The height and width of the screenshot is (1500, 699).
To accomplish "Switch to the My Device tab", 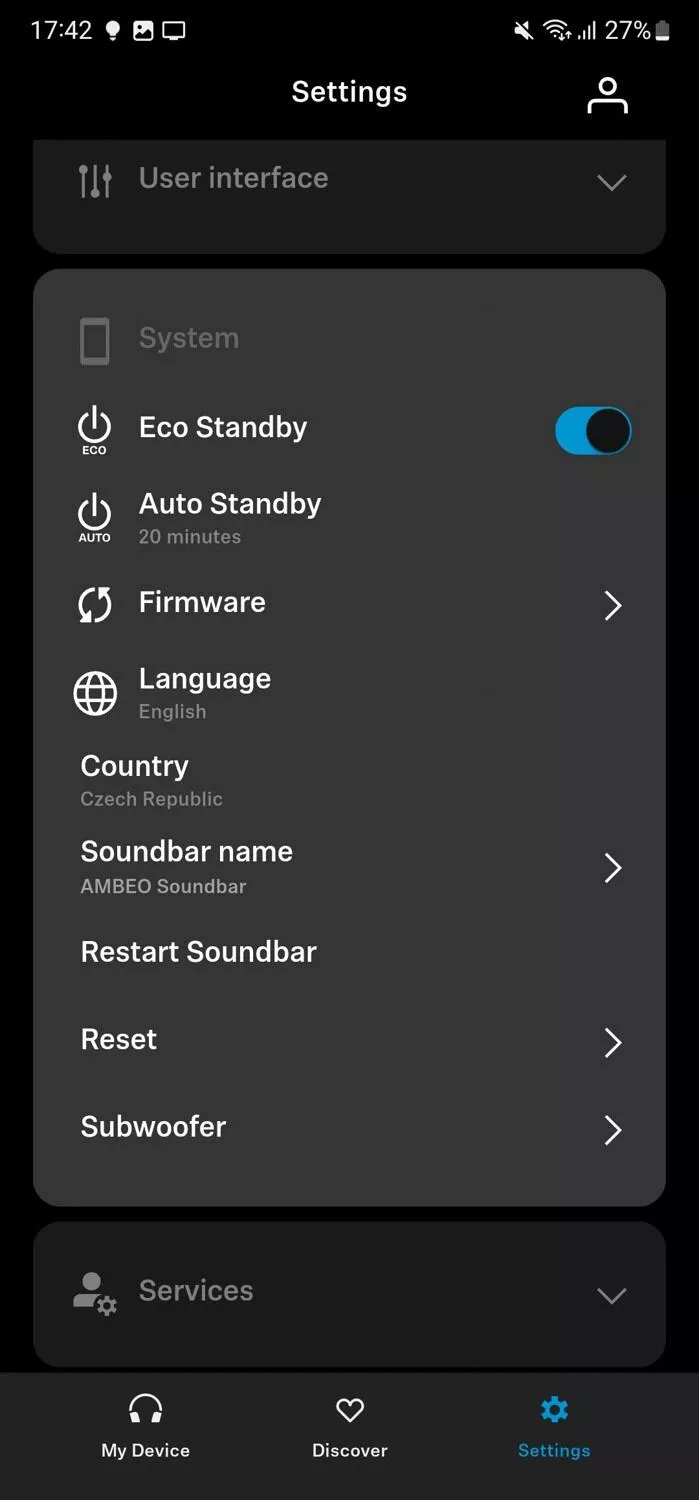I will [x=145, y=1427].
